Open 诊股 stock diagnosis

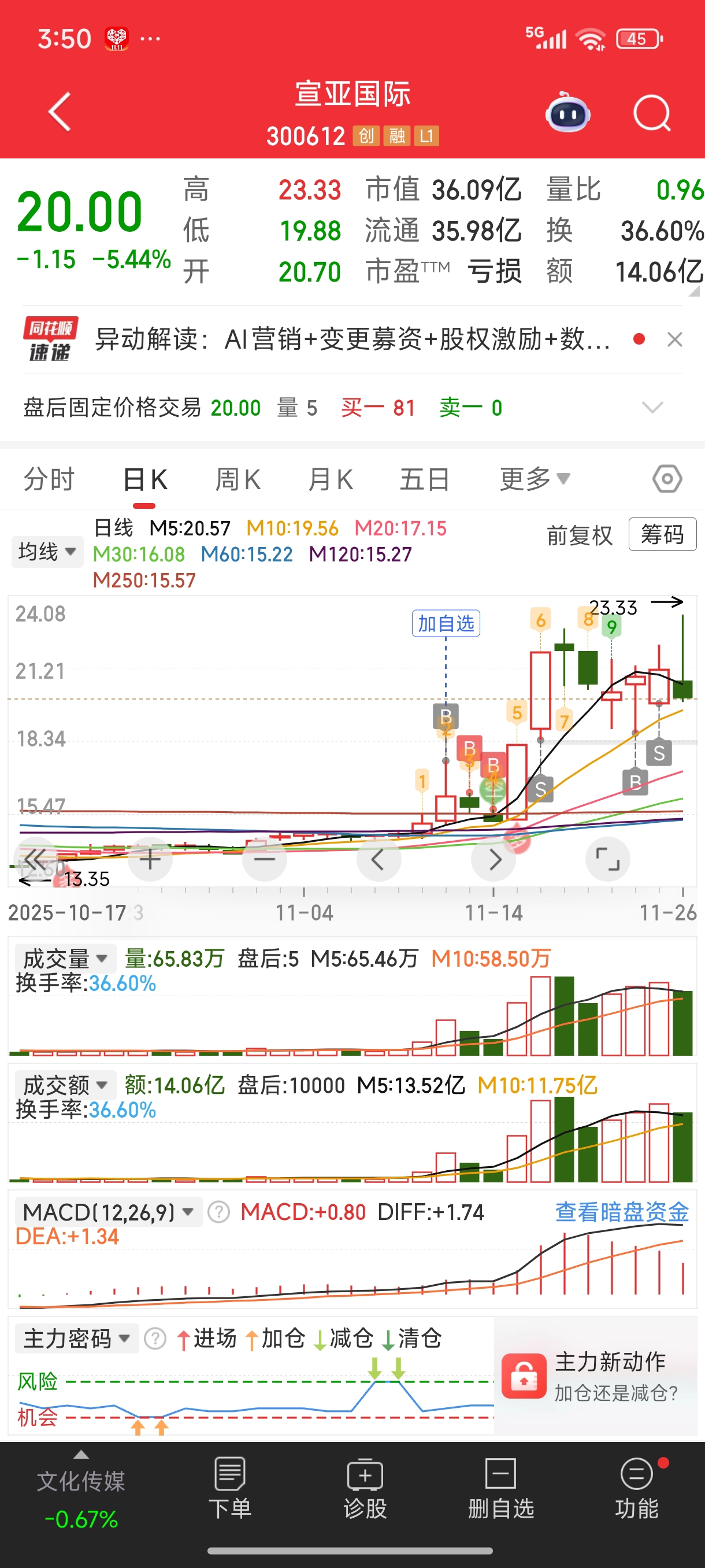pyautogui.click(x=365, y=1488)
